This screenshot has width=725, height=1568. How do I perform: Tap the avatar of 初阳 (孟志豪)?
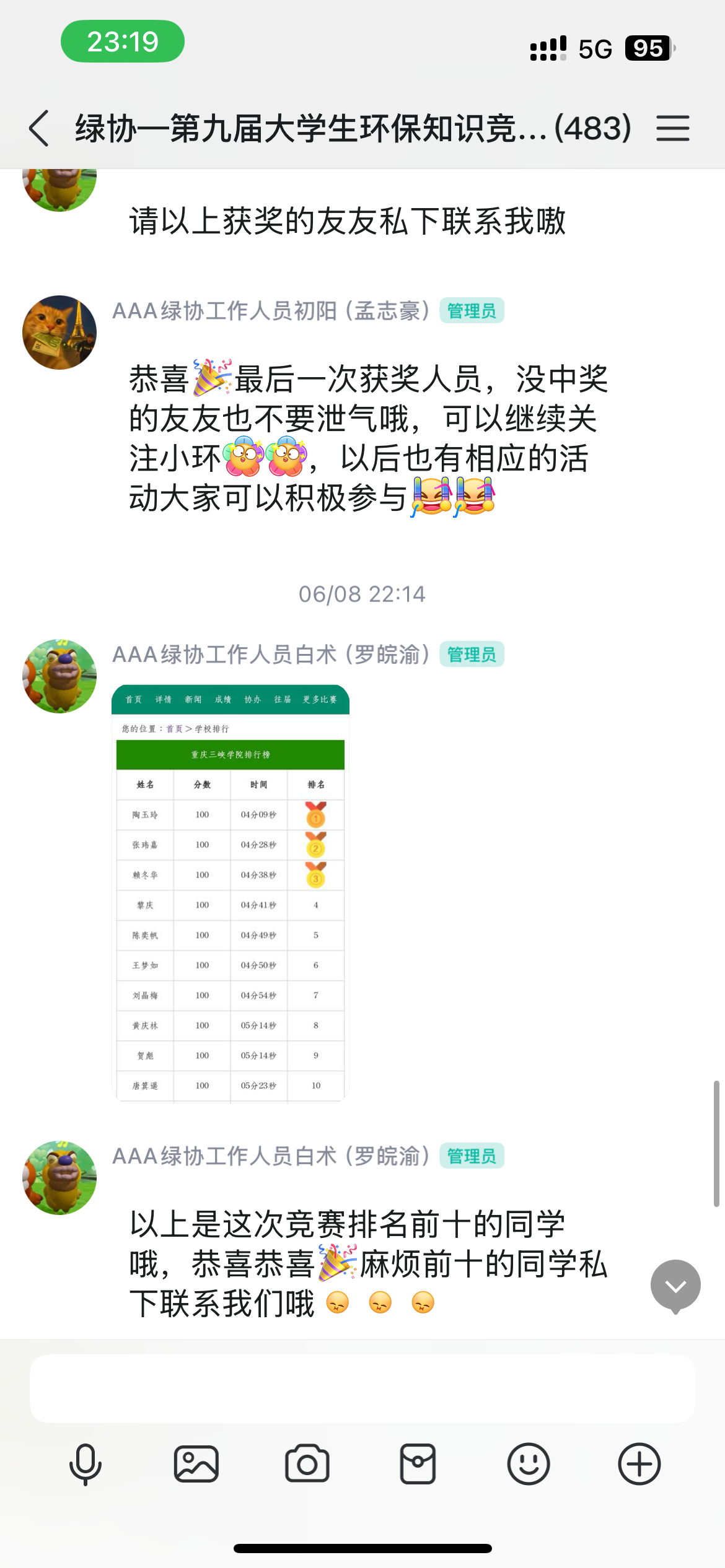coord(59,333)
